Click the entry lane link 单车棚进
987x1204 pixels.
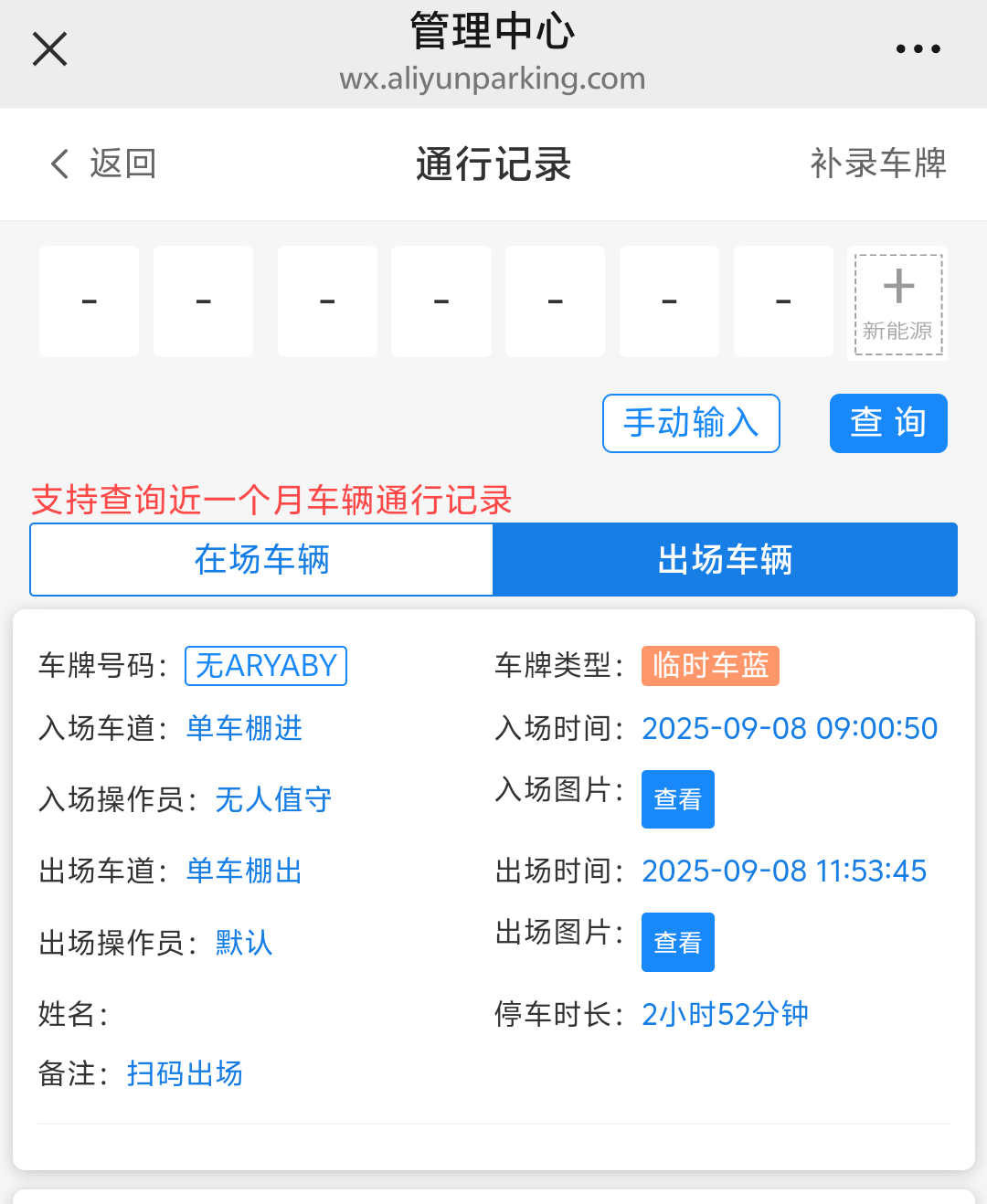[242, 728]
